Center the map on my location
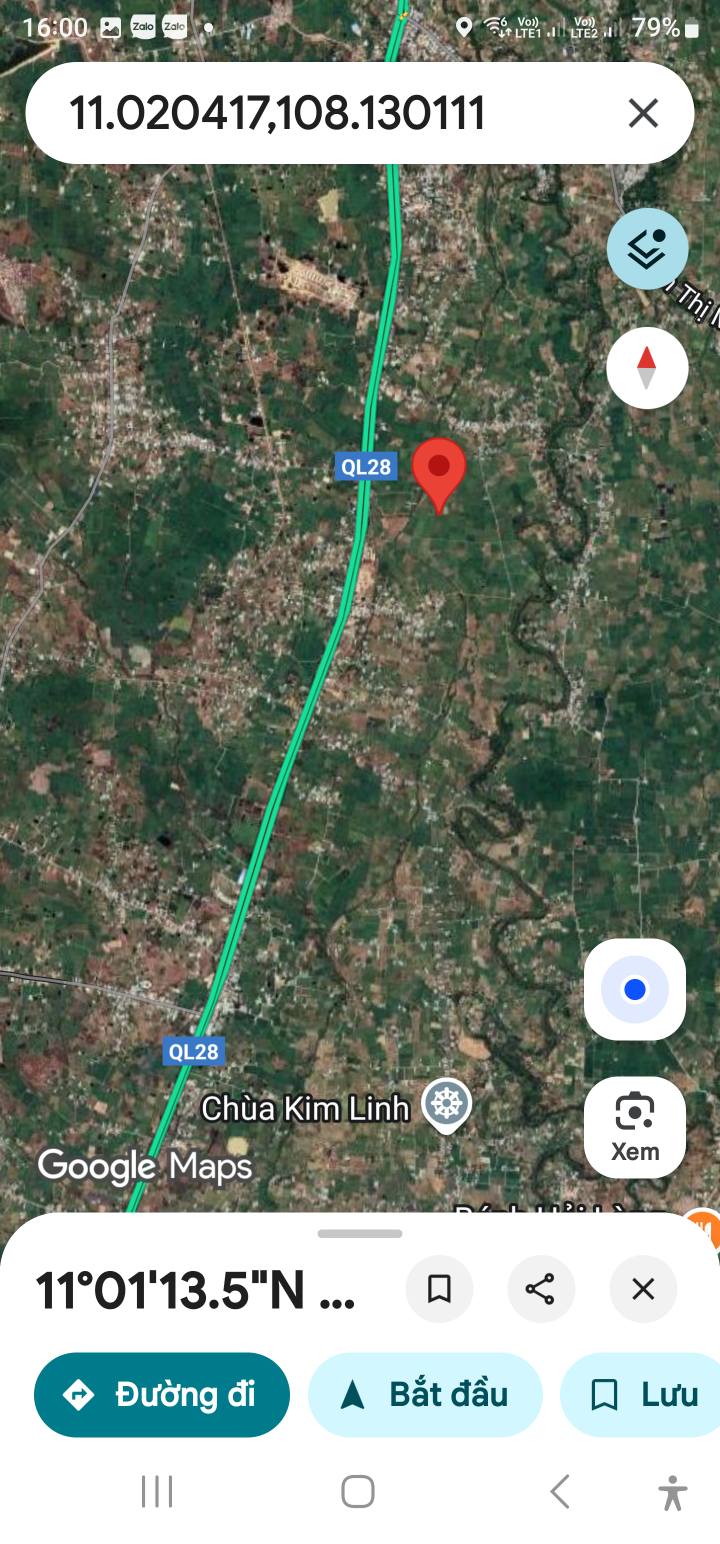 tap(635, 989)
